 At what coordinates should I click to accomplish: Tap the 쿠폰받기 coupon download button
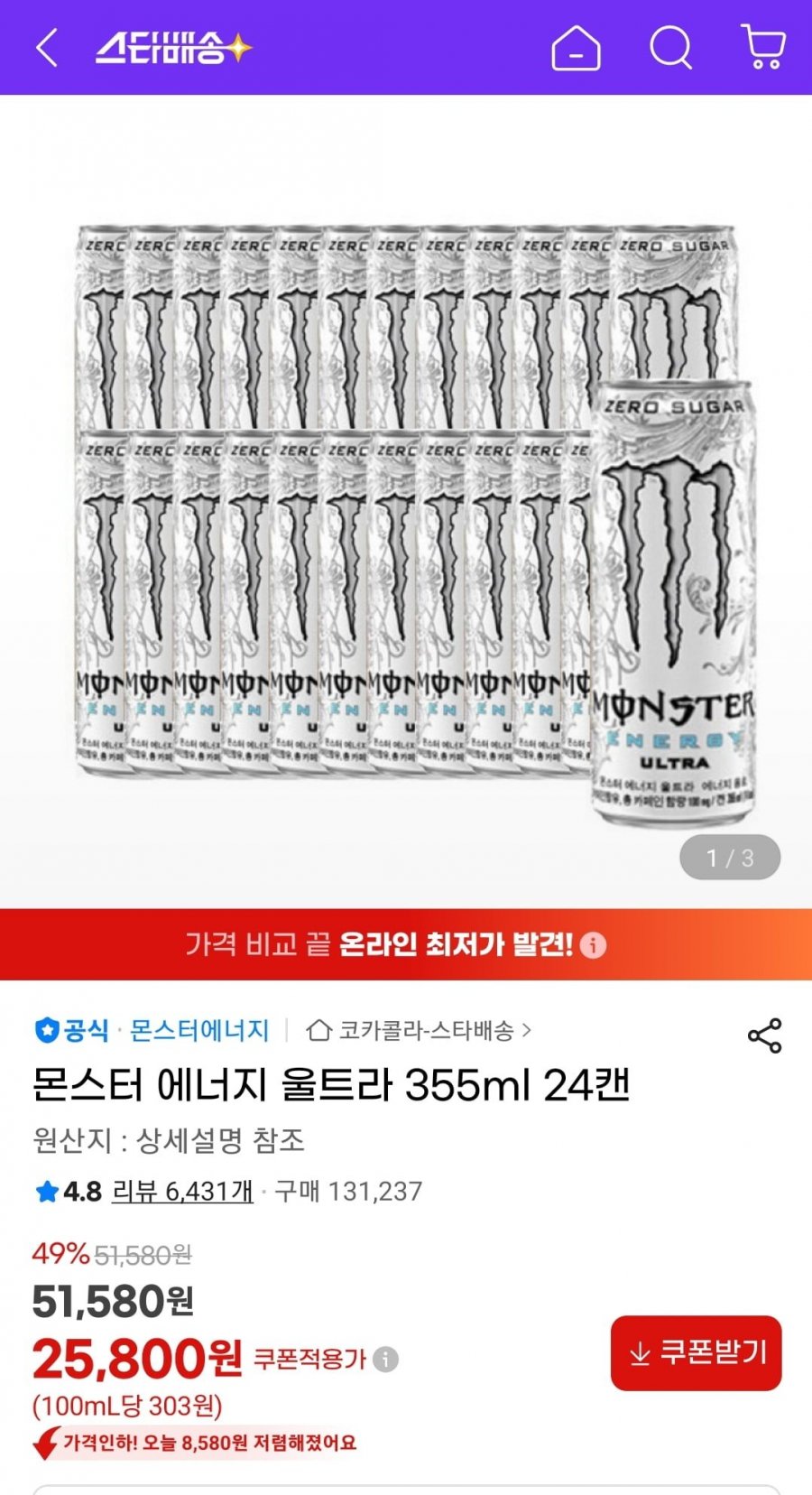[x=695, y=1354]
